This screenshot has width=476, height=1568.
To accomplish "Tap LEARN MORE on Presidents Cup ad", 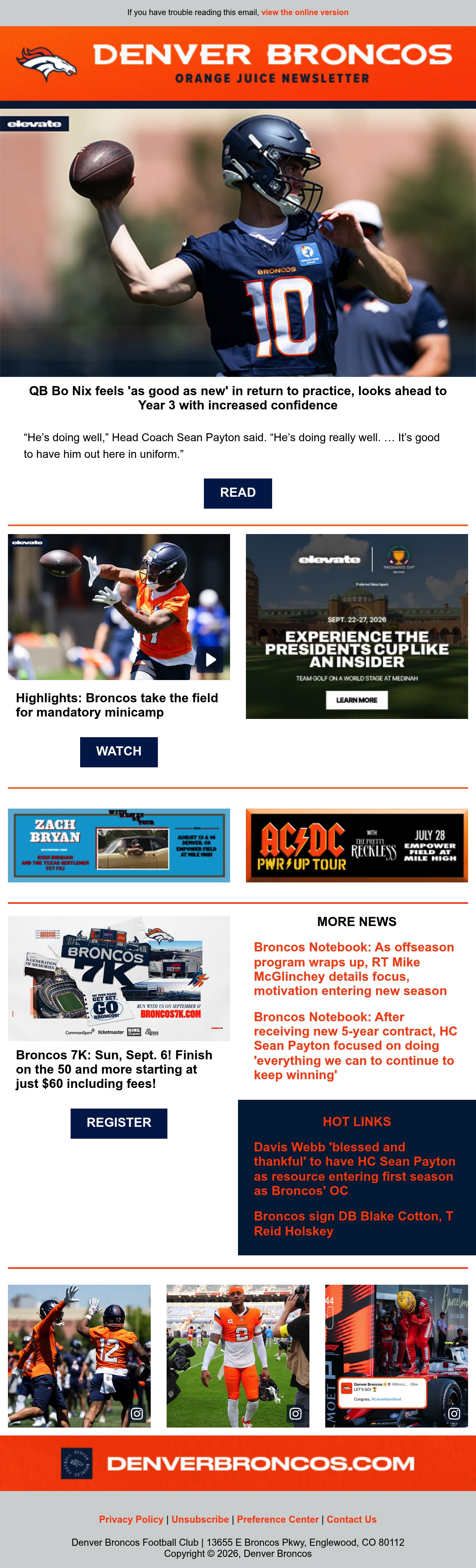I will [357, 699].
